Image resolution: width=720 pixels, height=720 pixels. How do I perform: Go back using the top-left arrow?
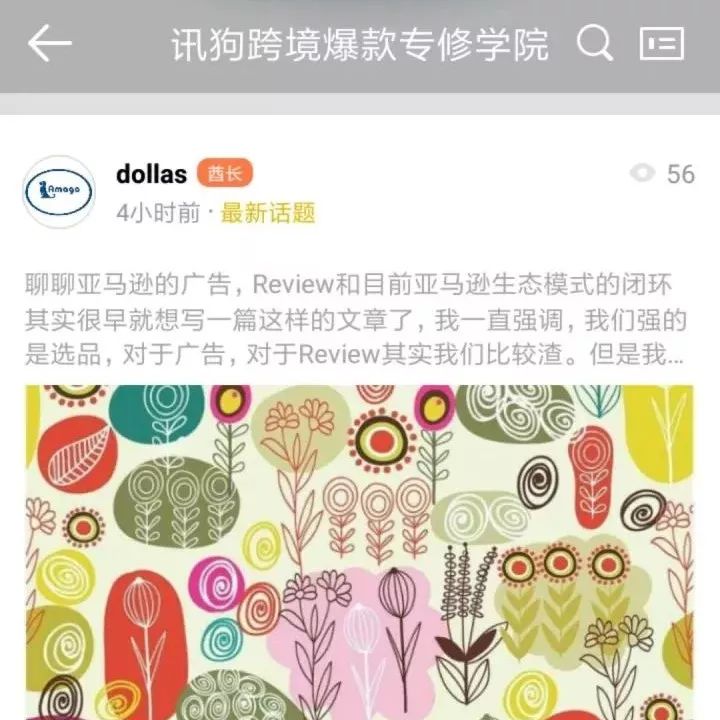pyautogui.click(x=50, y=44)
